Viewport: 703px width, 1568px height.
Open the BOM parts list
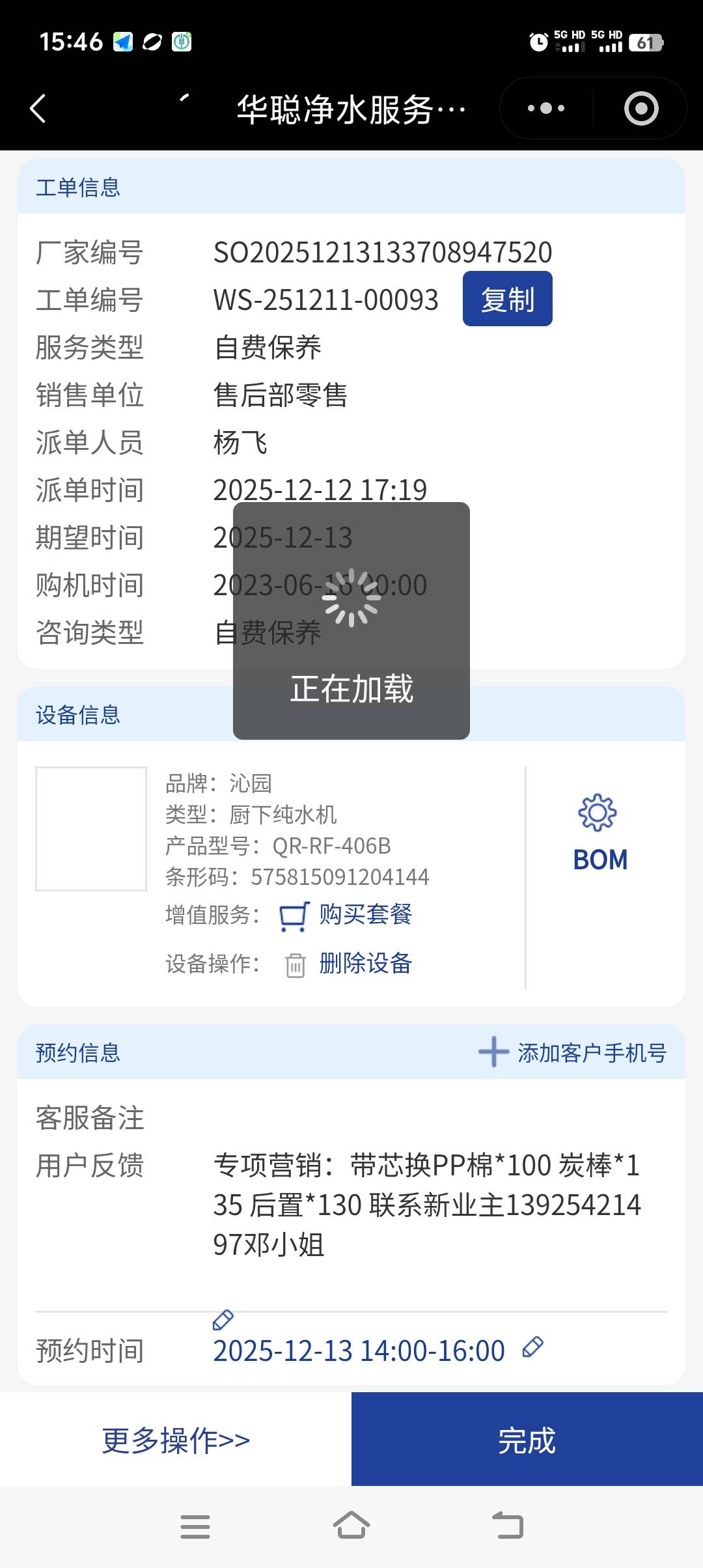(600, 833)
